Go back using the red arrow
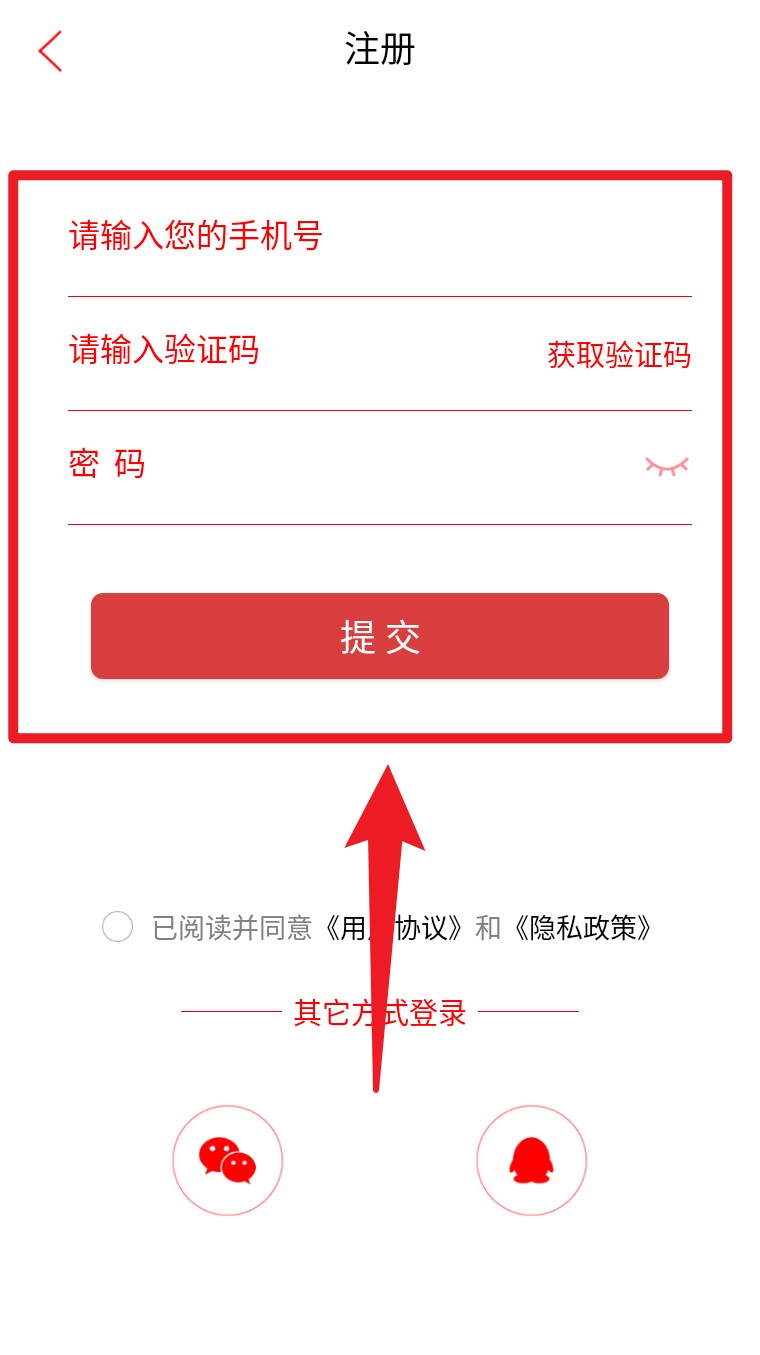The height and width of the screenshot is (1355, 760). (x=50, y=51)
